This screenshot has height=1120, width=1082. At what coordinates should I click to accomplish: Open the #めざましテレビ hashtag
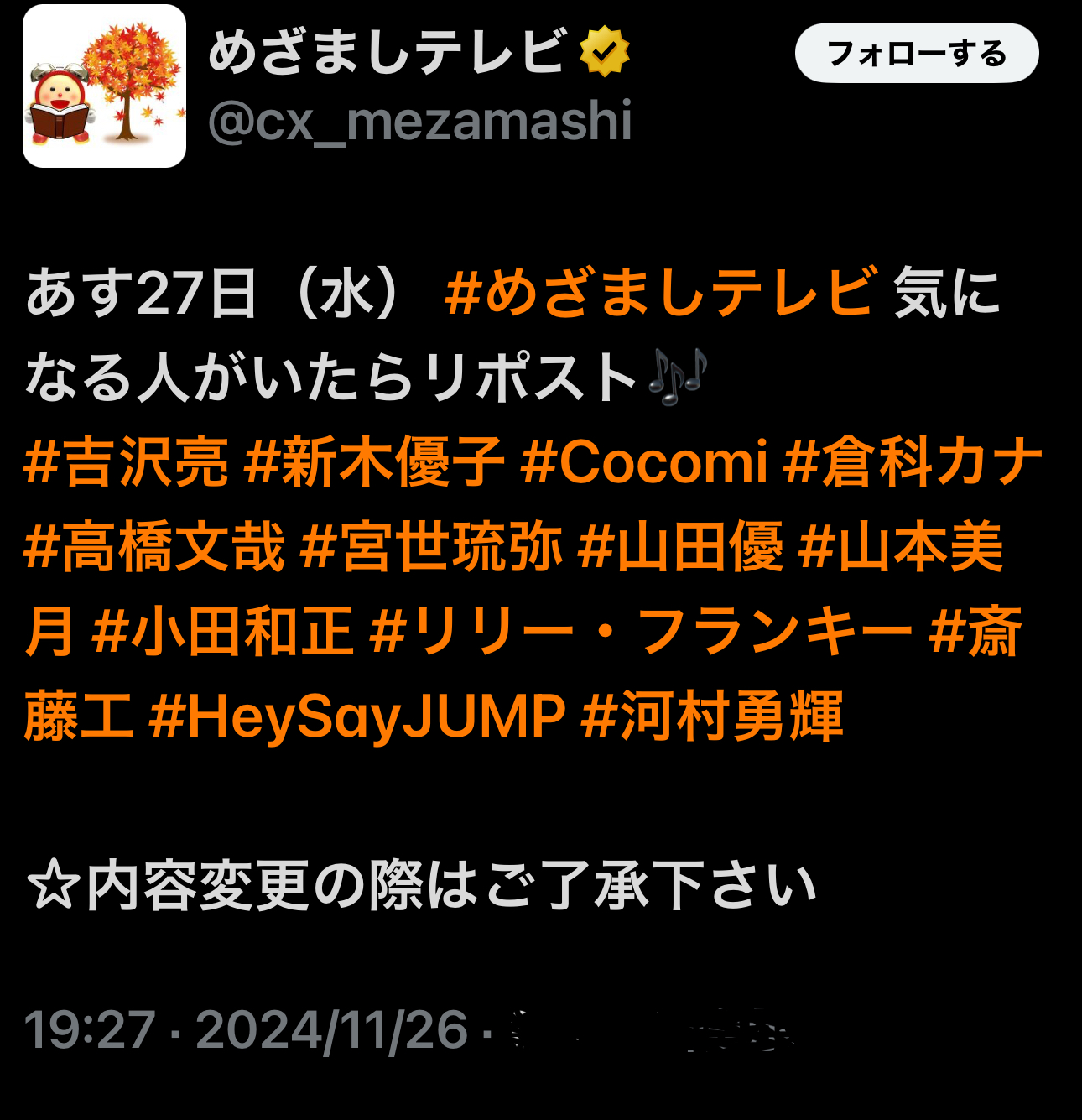click(661, 292)
